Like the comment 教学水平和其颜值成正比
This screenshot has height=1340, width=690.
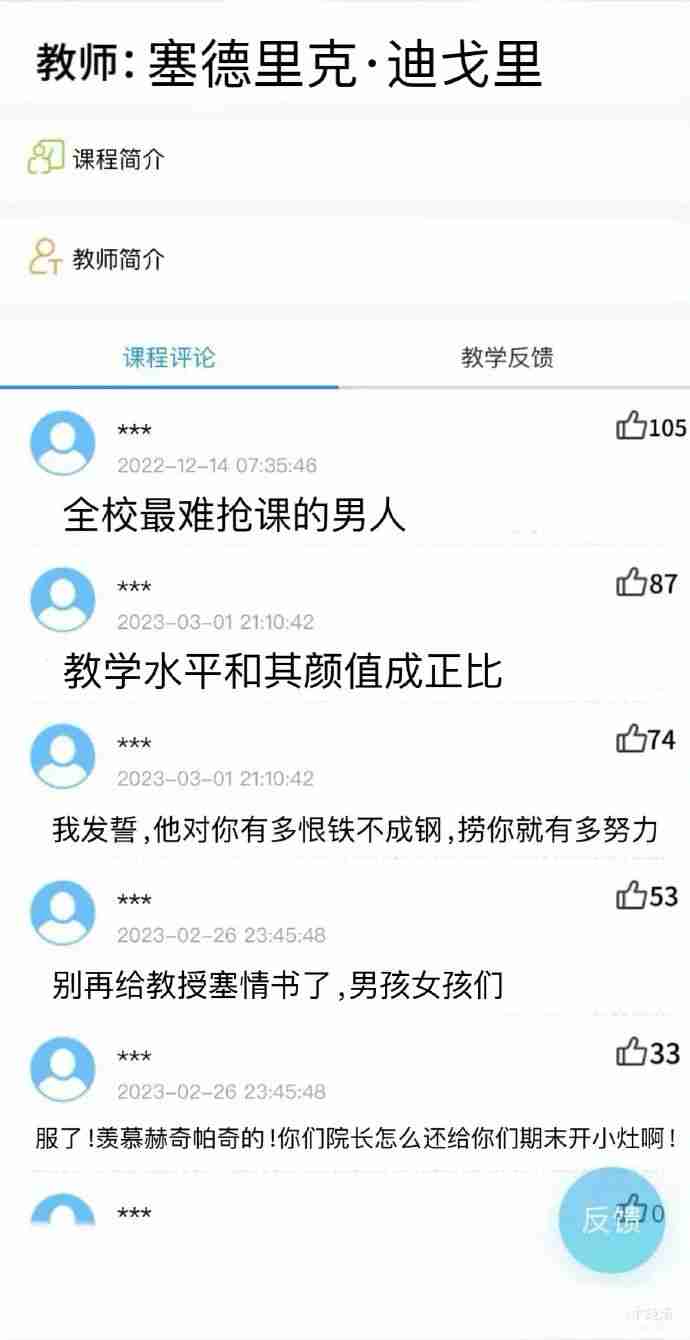tap(631, 583)
